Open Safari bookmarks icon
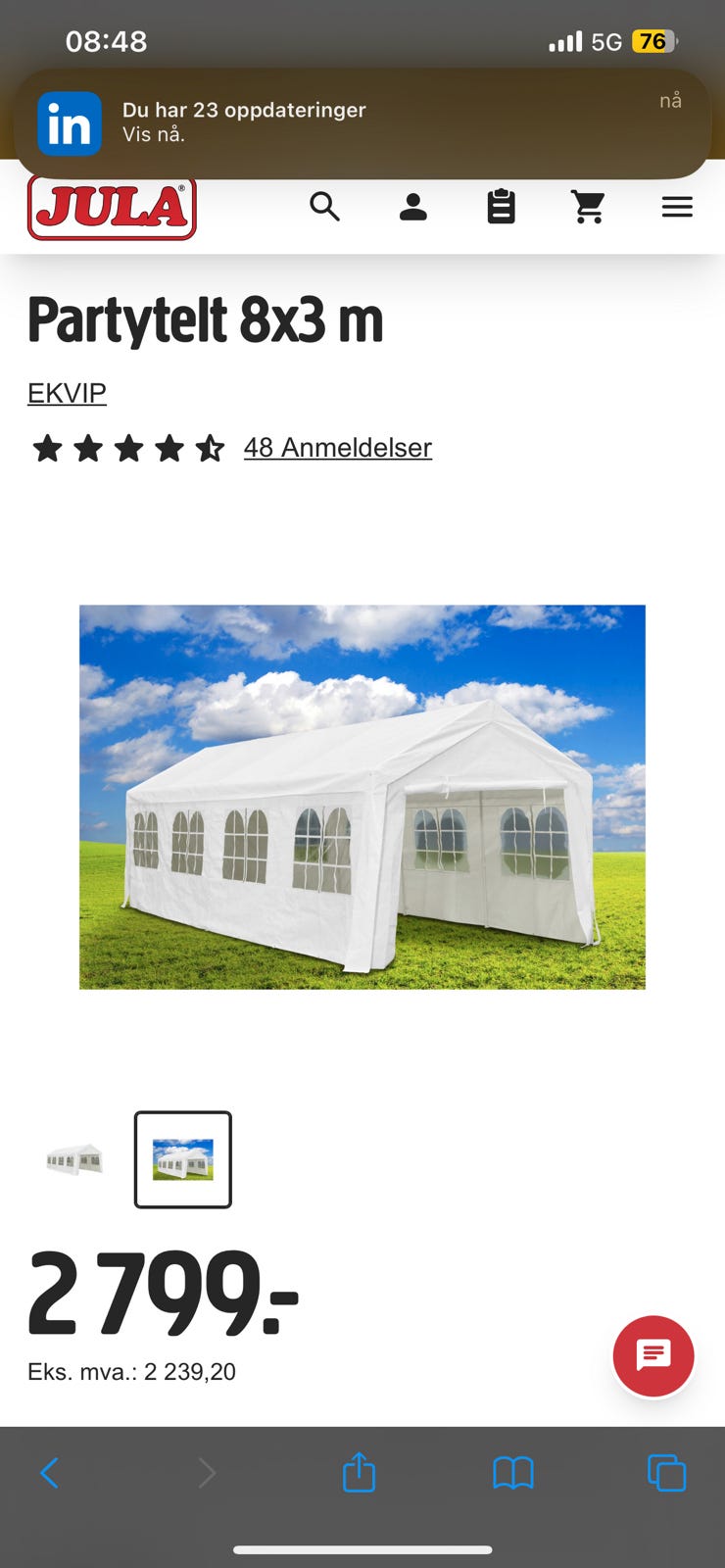 pos(513,1472)
